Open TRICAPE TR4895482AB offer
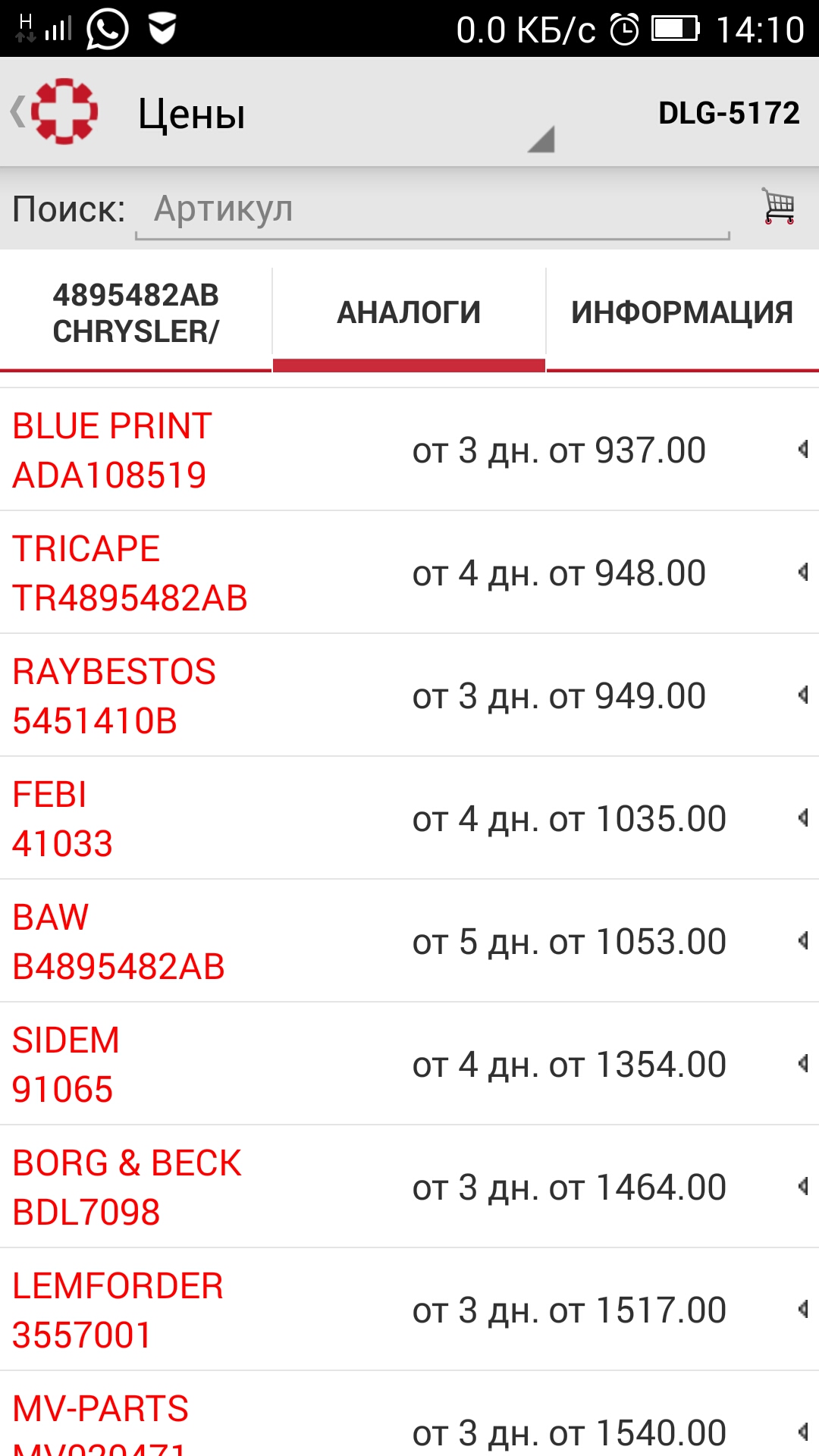This screenshot has width=819, height=1456. pyautogui.click(x=409, y=573)
